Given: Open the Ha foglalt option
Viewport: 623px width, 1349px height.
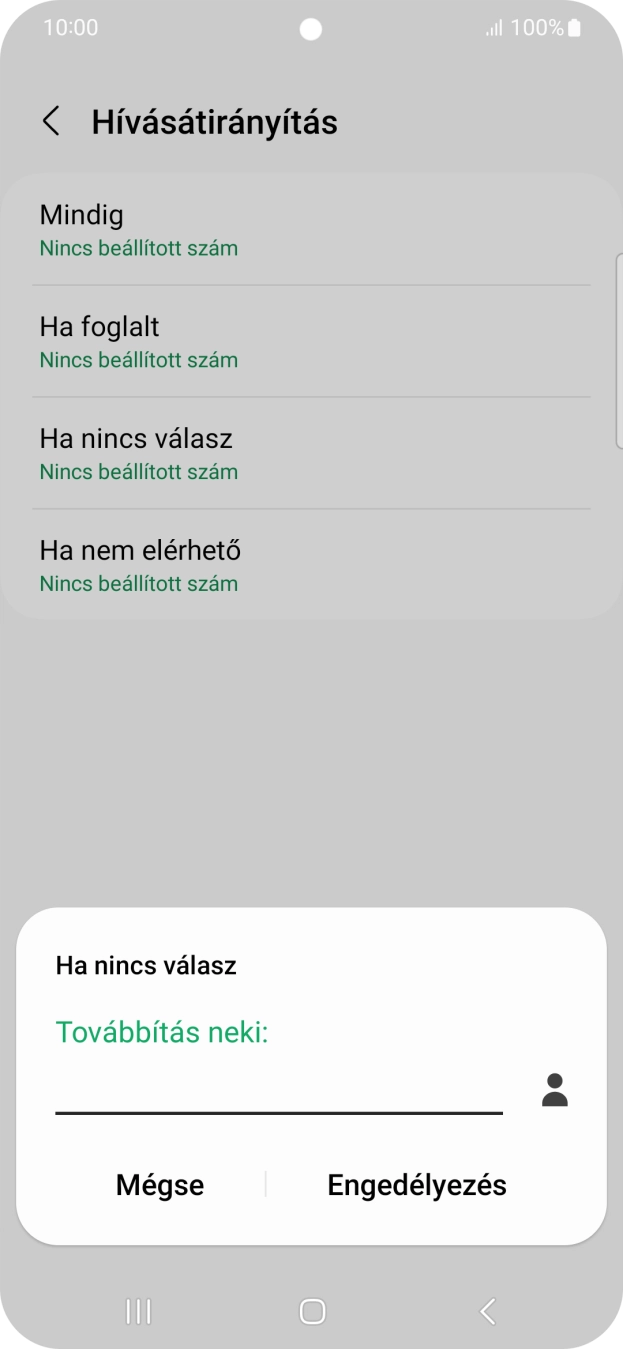Looking at the screenshot, I should pyautogui.click(x=311, y=342).
